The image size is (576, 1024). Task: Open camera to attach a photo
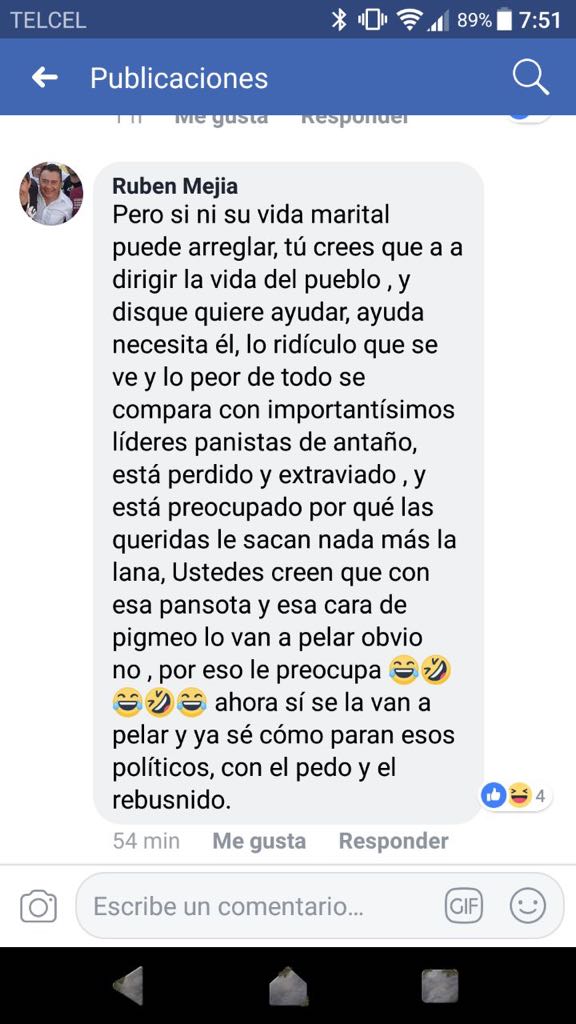click(39, 906)
